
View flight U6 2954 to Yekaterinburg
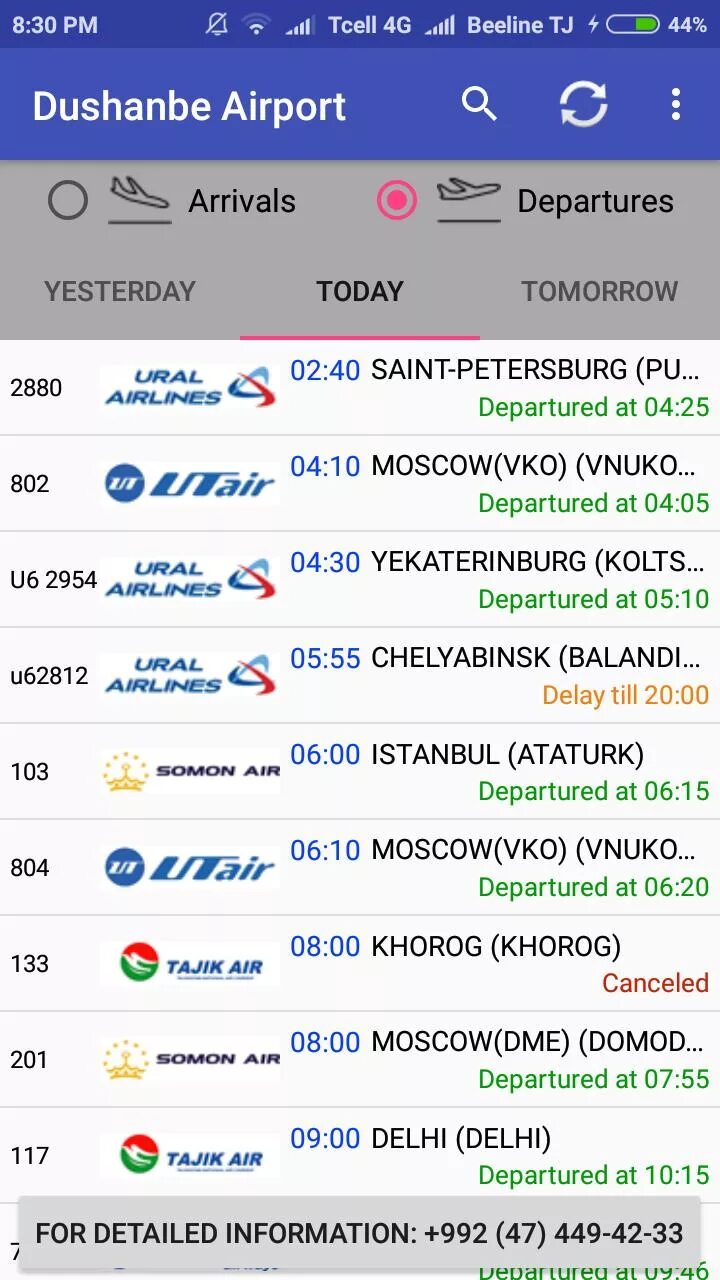(360, 579)
